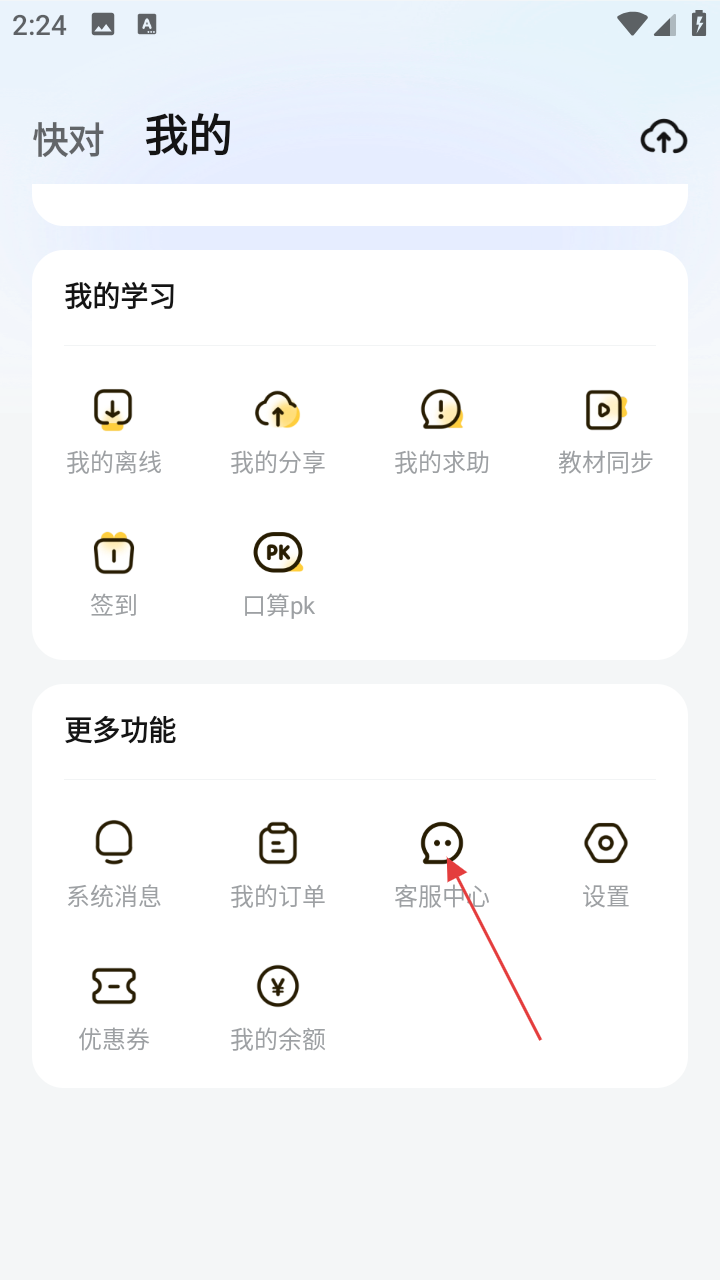Go to 我的求助 page

pyautogui.click(x=441, y=430)
